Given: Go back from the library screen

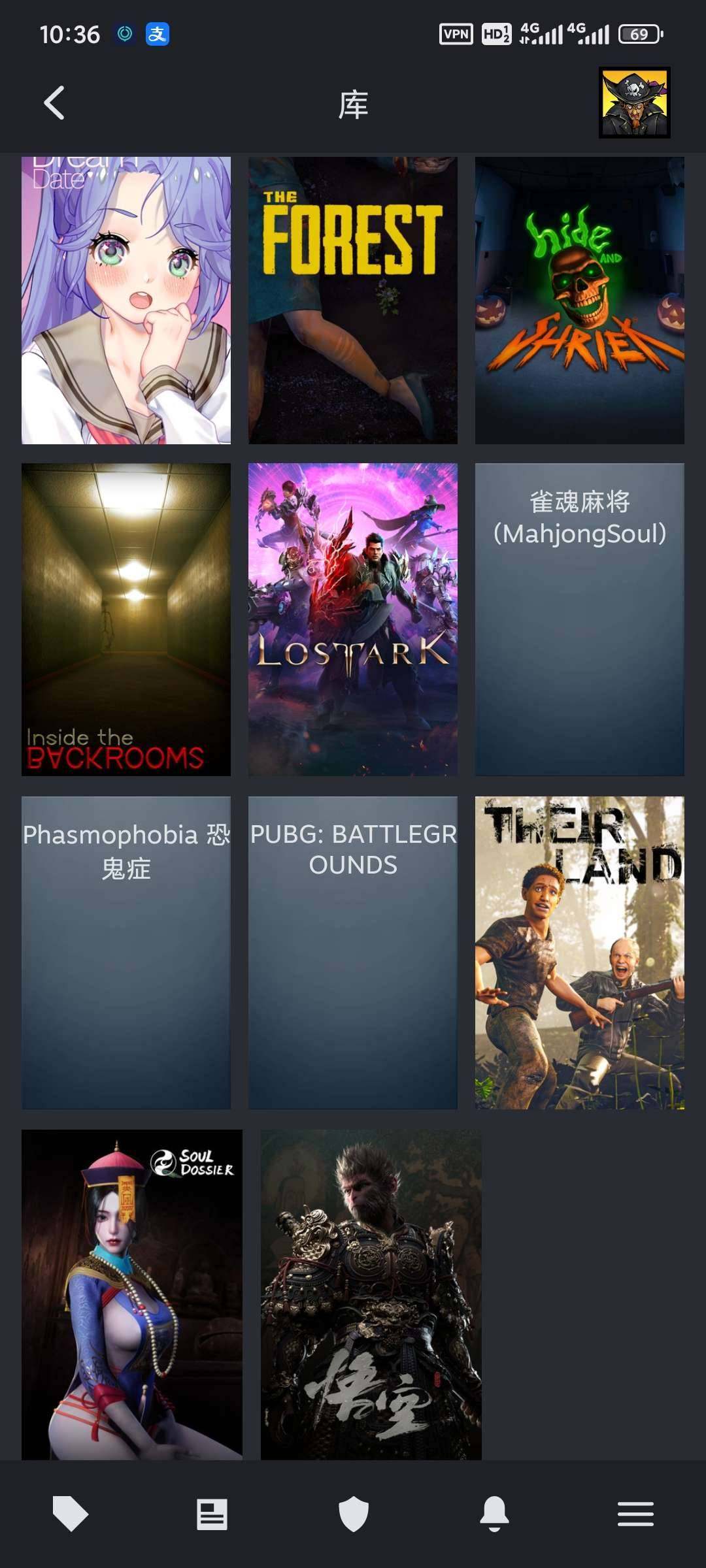Looking at the screenshot, I should point(54,103).
